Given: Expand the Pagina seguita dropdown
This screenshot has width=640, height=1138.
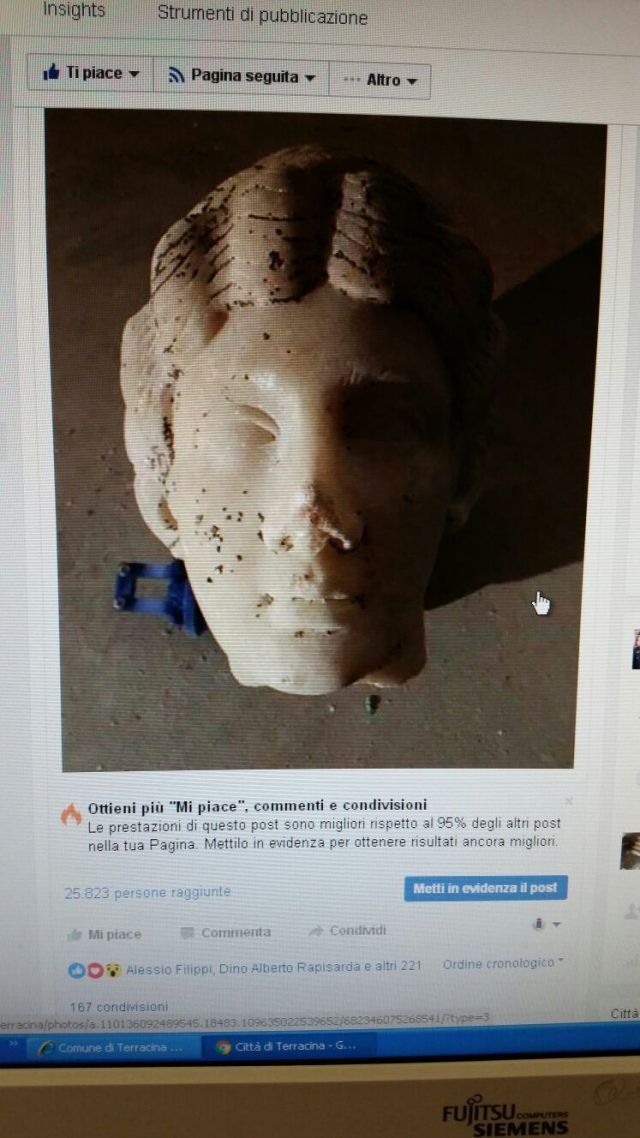Looking at the screenshot, I should click(x=242, y=76).
